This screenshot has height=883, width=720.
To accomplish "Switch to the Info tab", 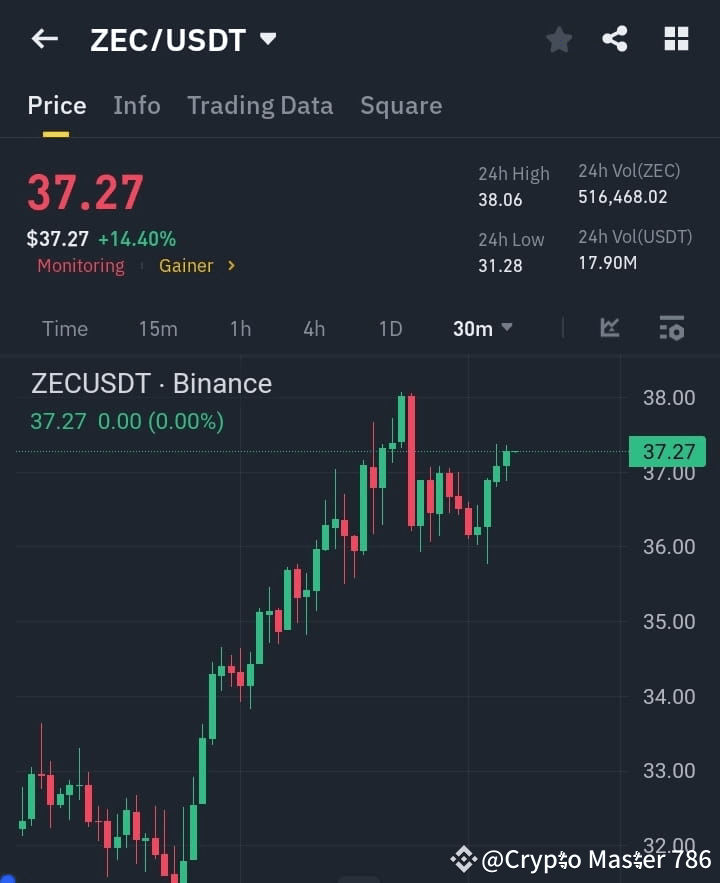I will coord(137,105).
